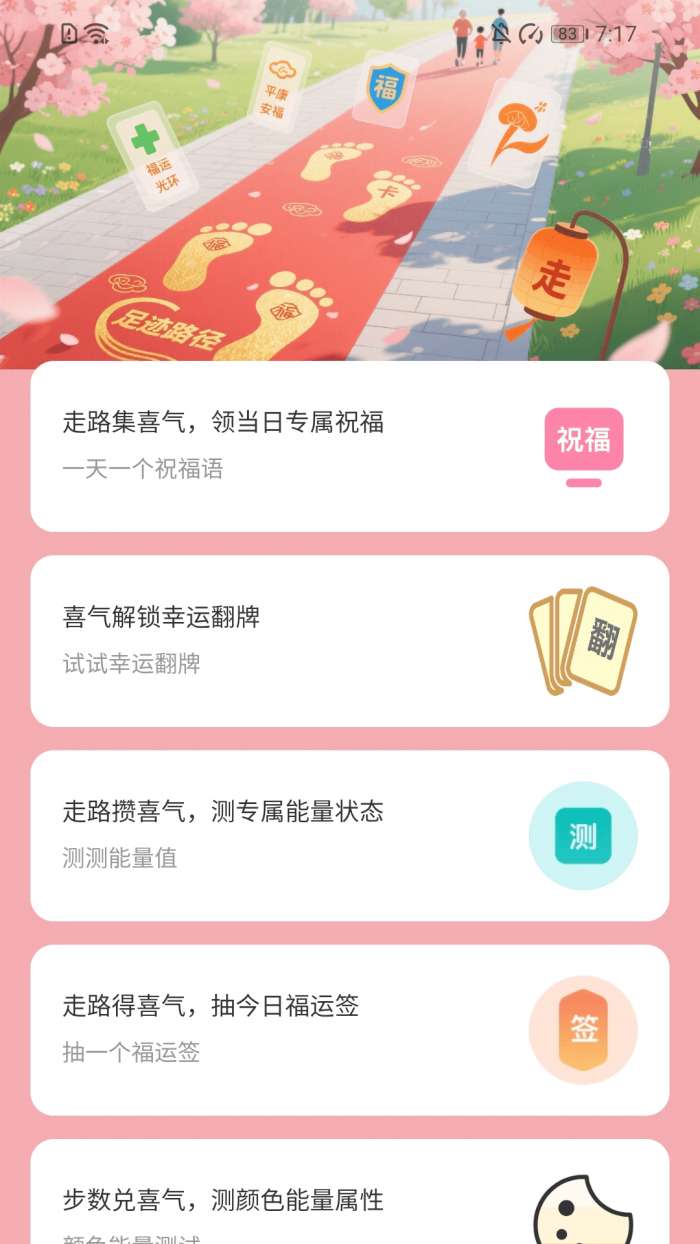Viewport: 700px width, 1244px height.
Task: Open the 测颜色能量属性 card
Action: 349,1200
